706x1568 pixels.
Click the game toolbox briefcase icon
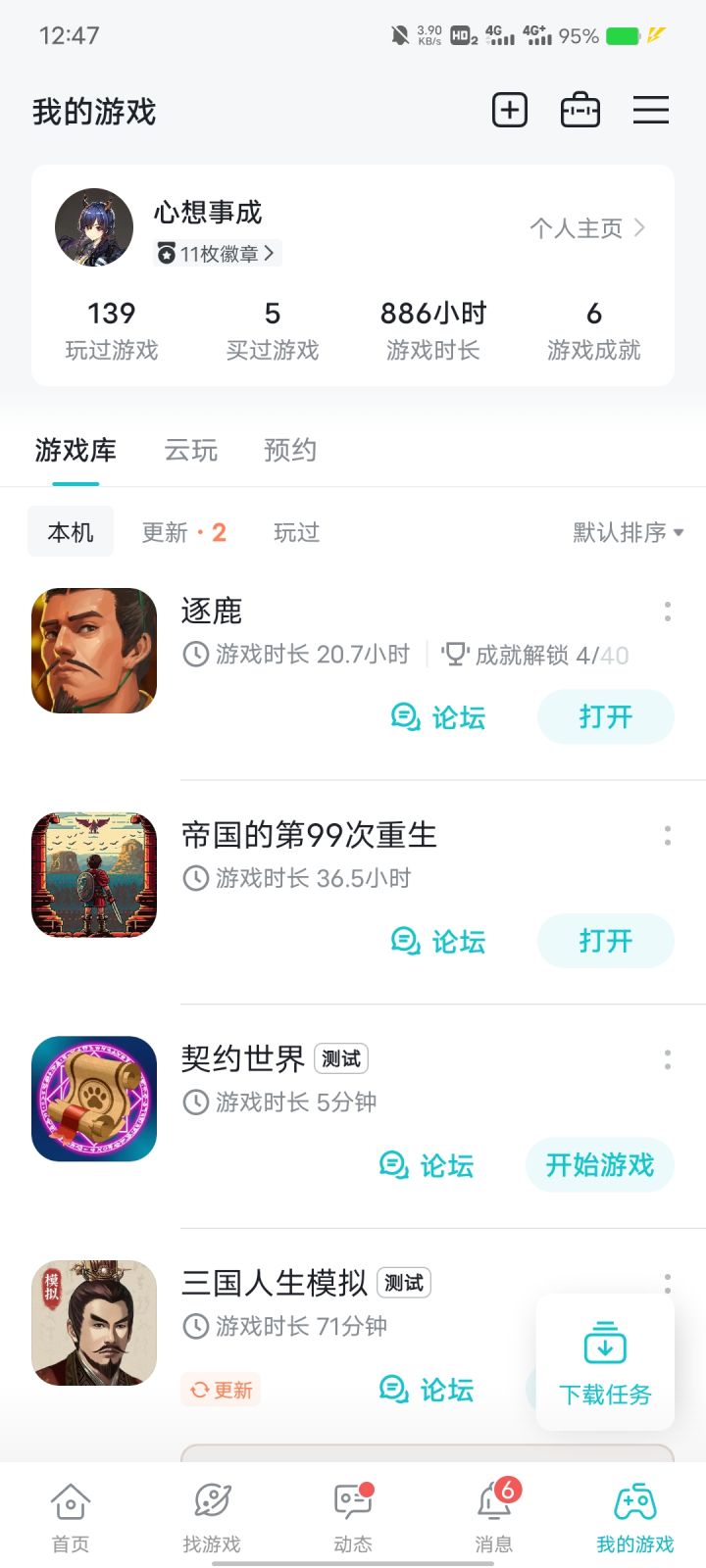coord(580,110)
